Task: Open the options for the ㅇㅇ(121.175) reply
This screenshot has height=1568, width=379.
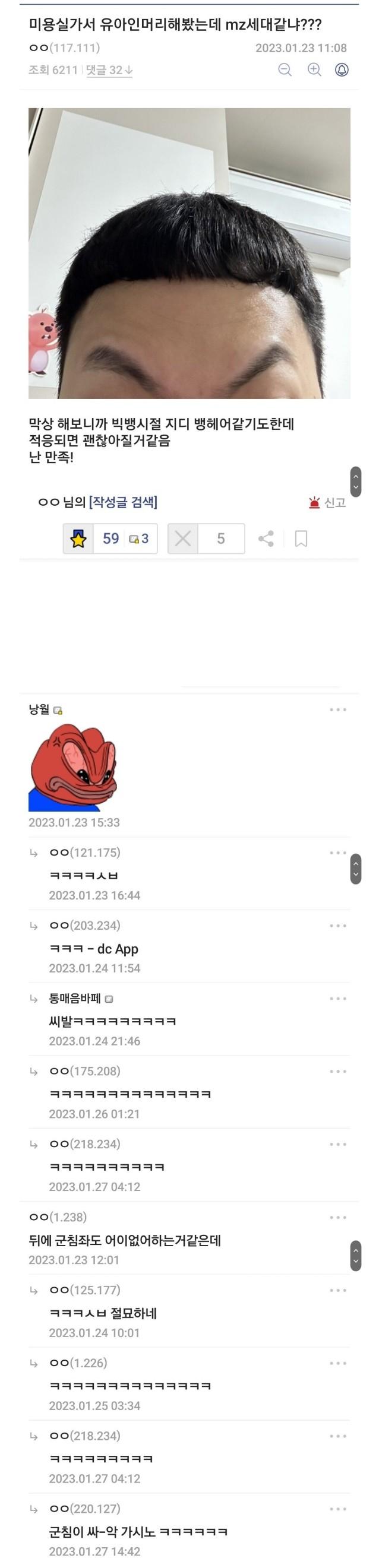Action: coord(337,853)
